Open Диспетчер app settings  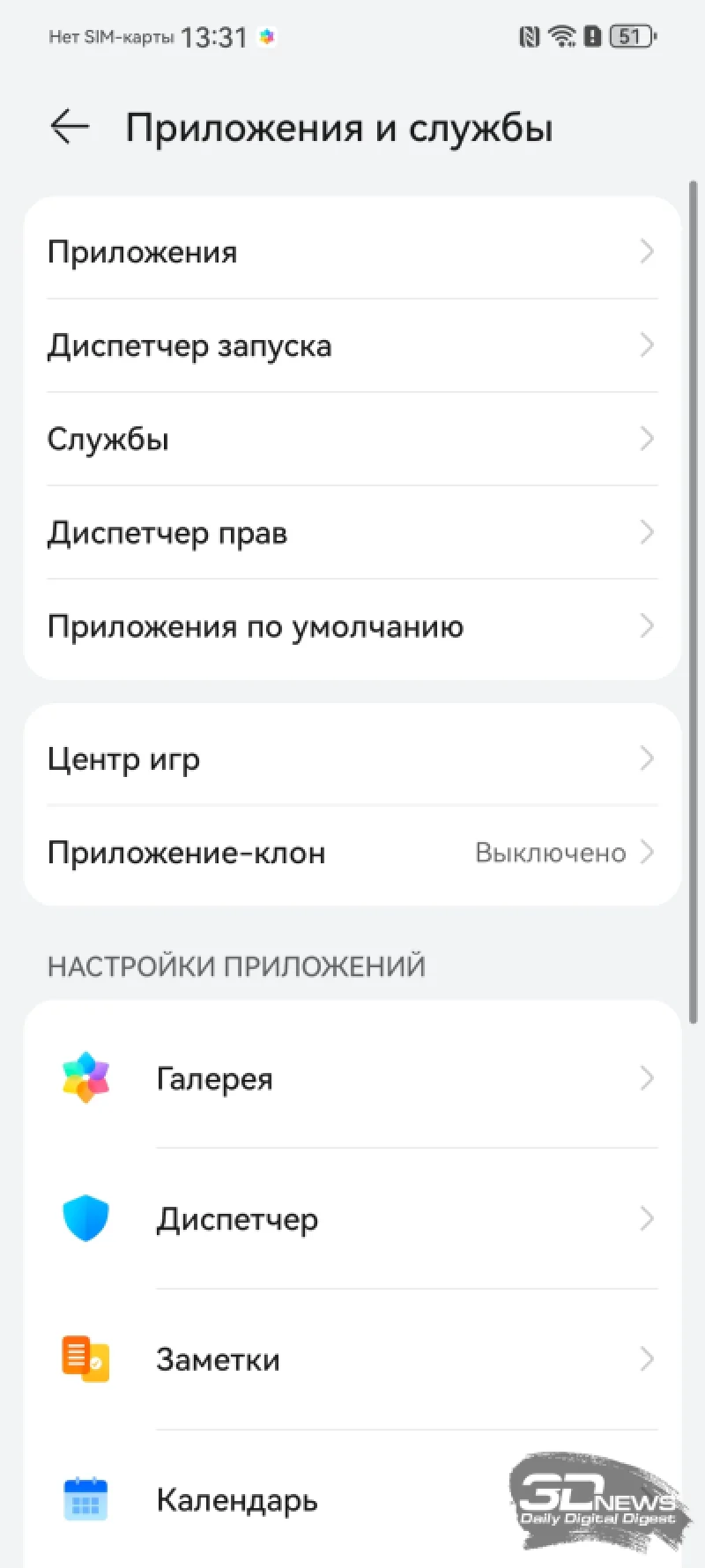[352, 1219]
